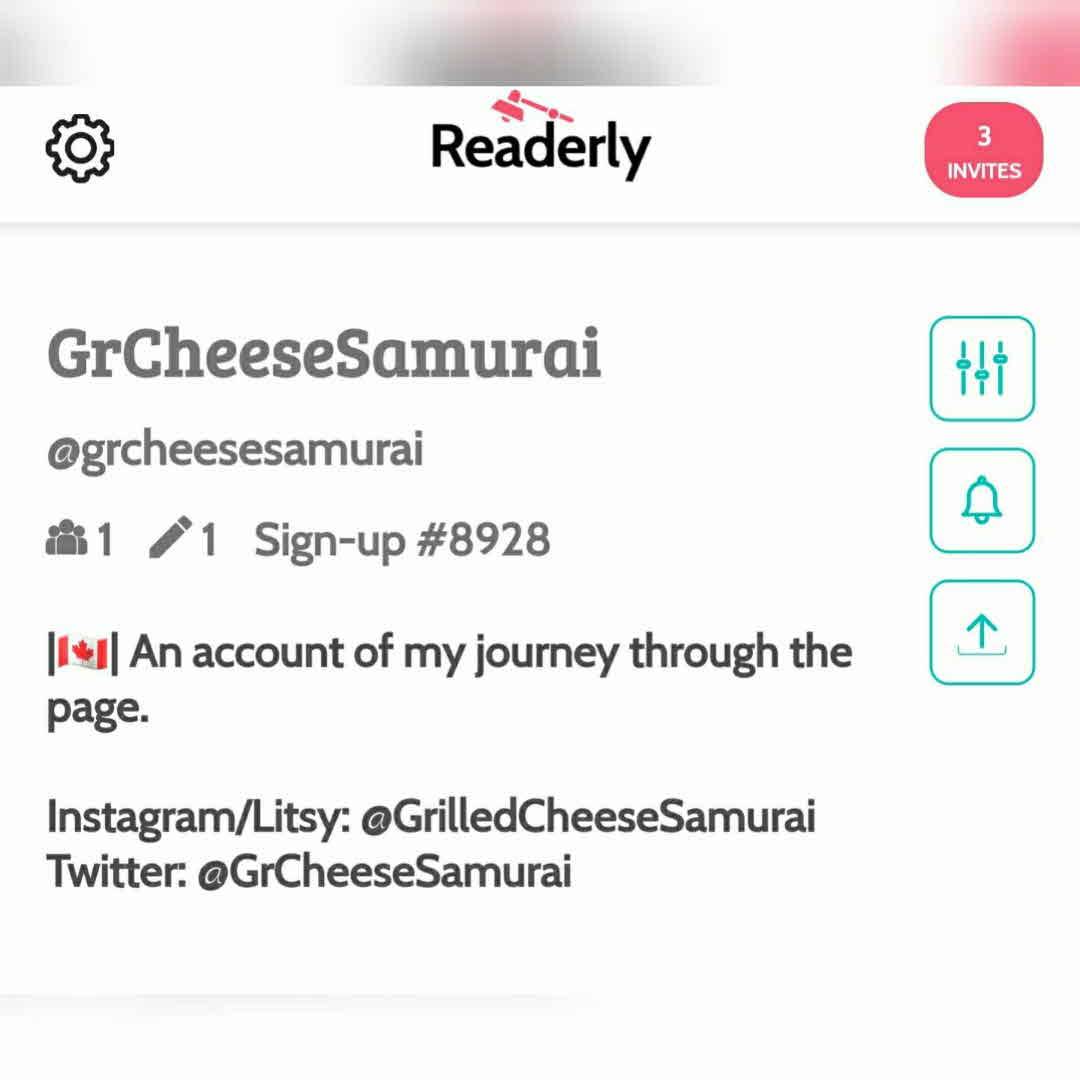Open the notifications bell
Screen dimensions: 1080x1080
tap(981, 500)
